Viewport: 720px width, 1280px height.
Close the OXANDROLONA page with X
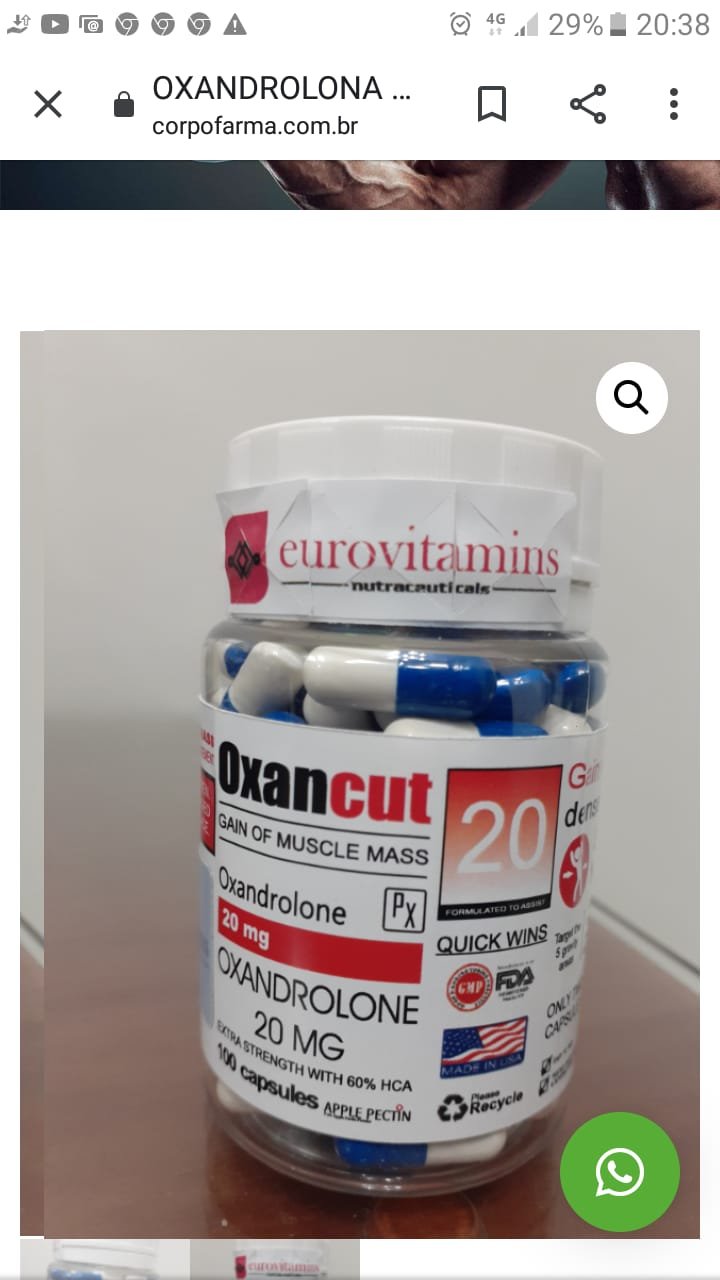[47, 104]
